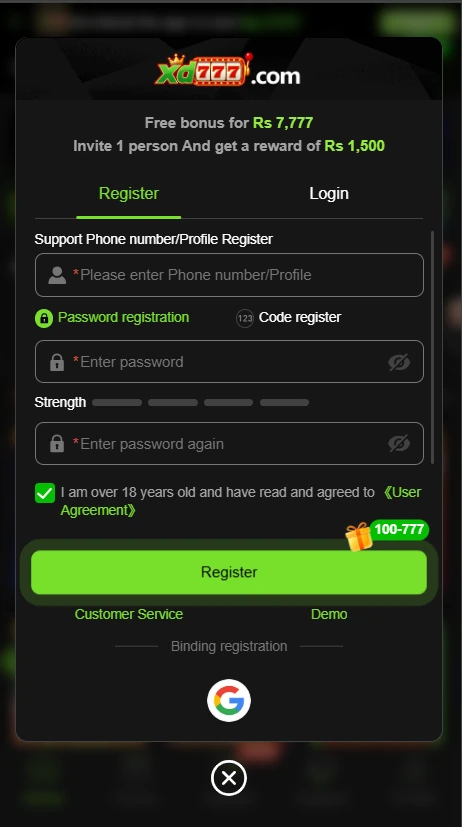This screenshot has height=827, width=462.
Task: Show password in Enter password field
Action: click(x=399, y=362)
